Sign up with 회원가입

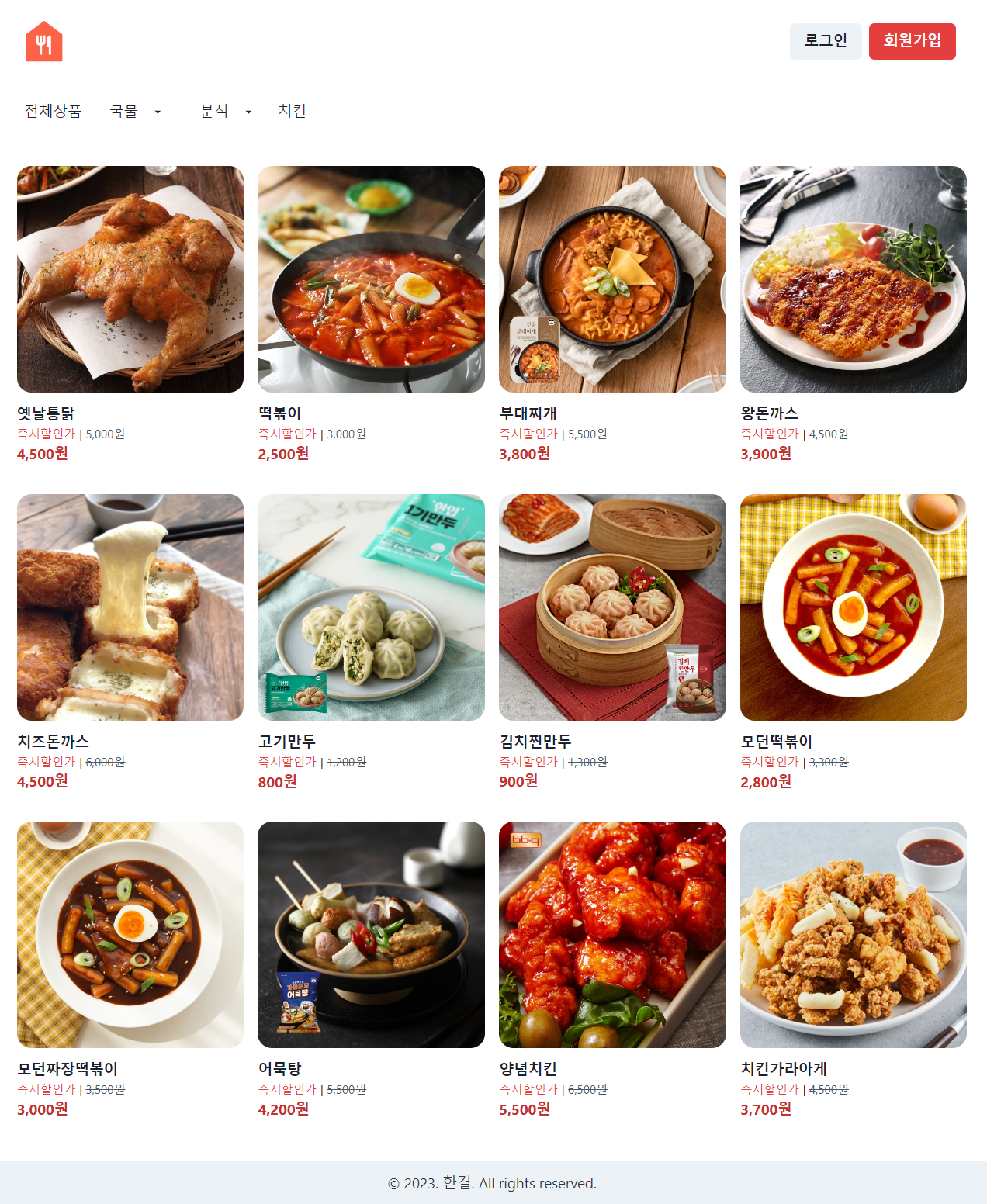(x=912, y=41)
